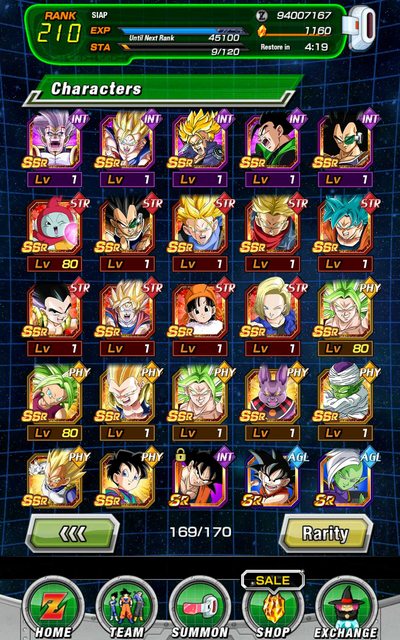Select the STR Pan character card
400x640 pixels.
[200, 318]
